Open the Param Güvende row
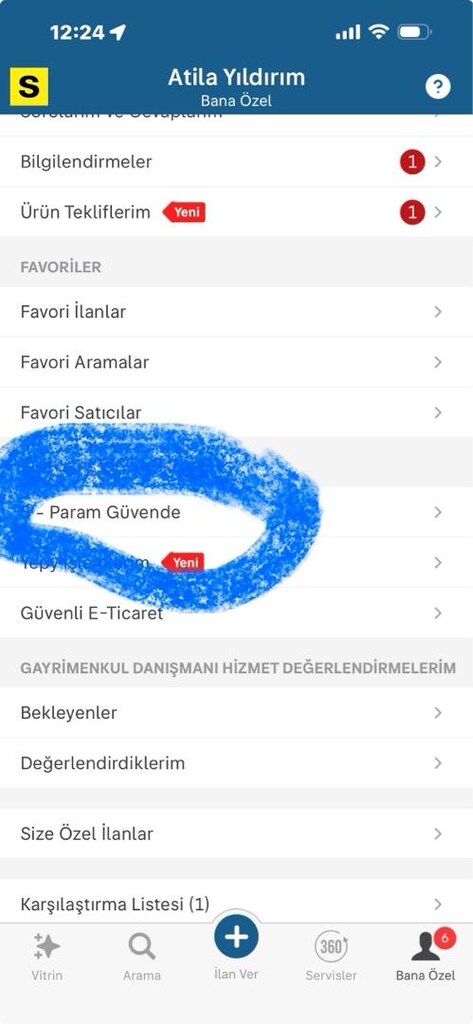 coord(236,512)
